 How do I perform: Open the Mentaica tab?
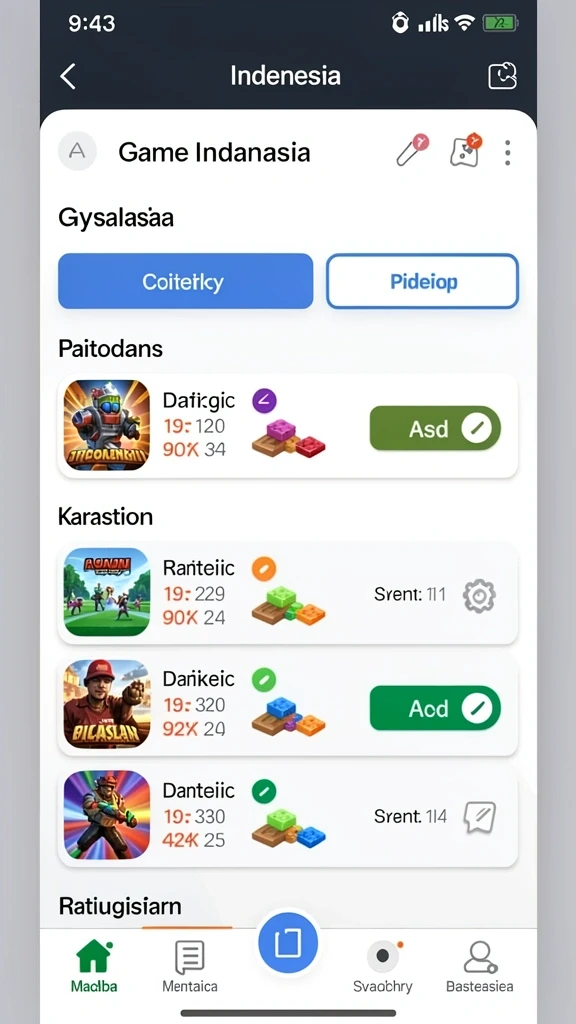coord(189,966)
